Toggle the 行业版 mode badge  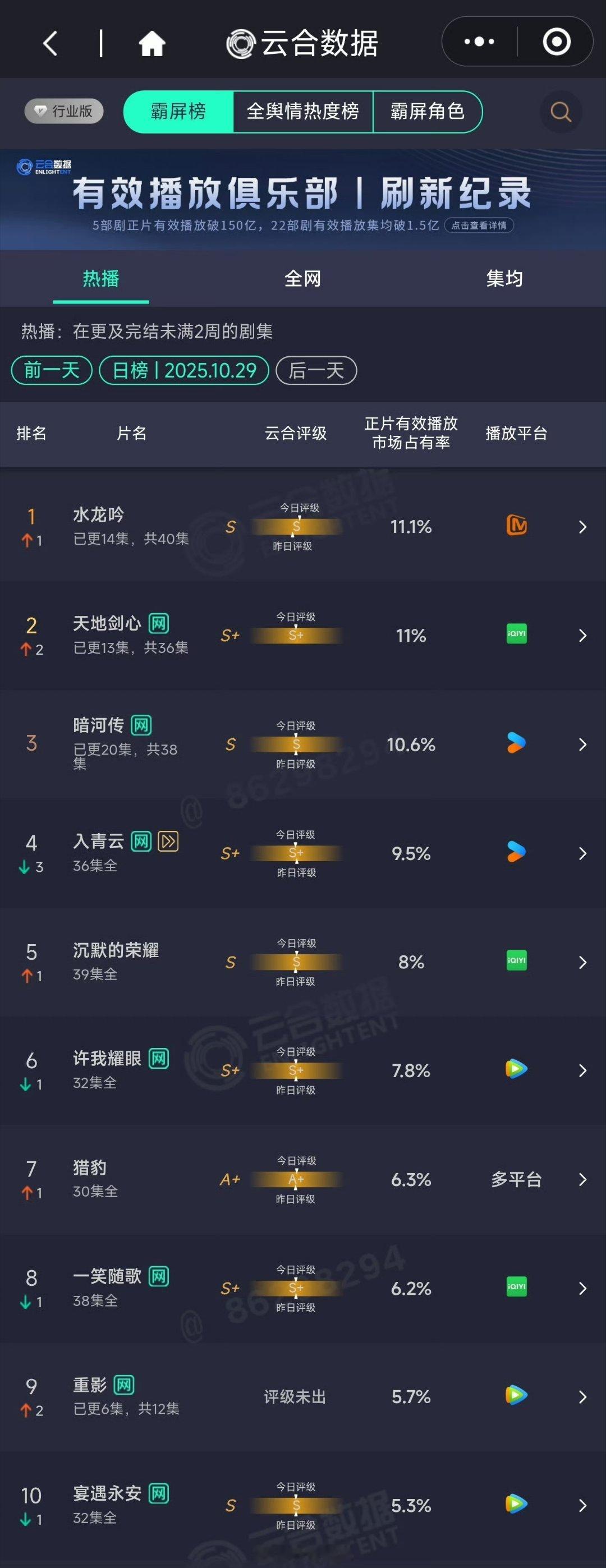pos(63,112)
